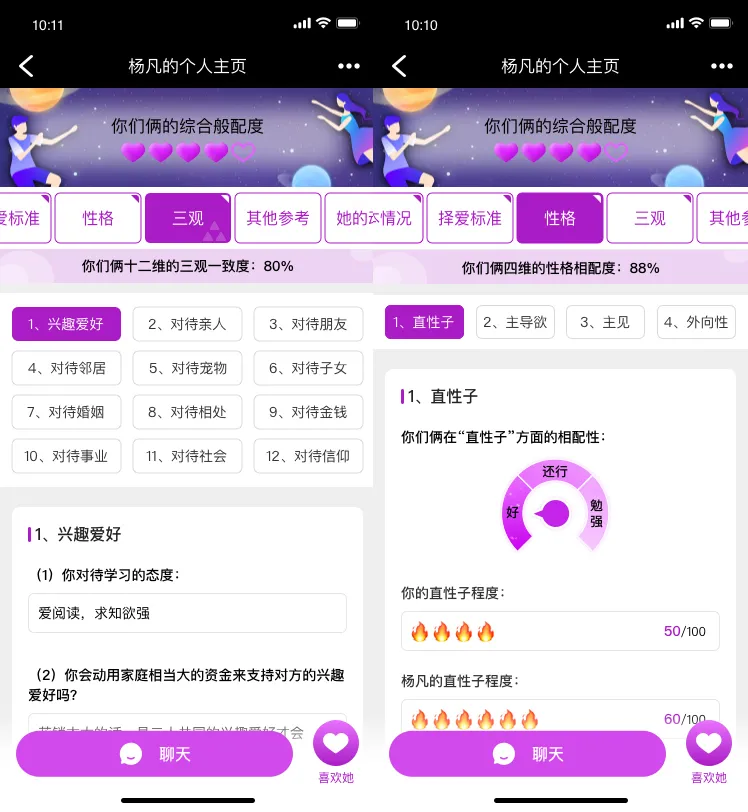748x812 pixels.
Task: Select the 直性子 personality chip
Action: 424,322
